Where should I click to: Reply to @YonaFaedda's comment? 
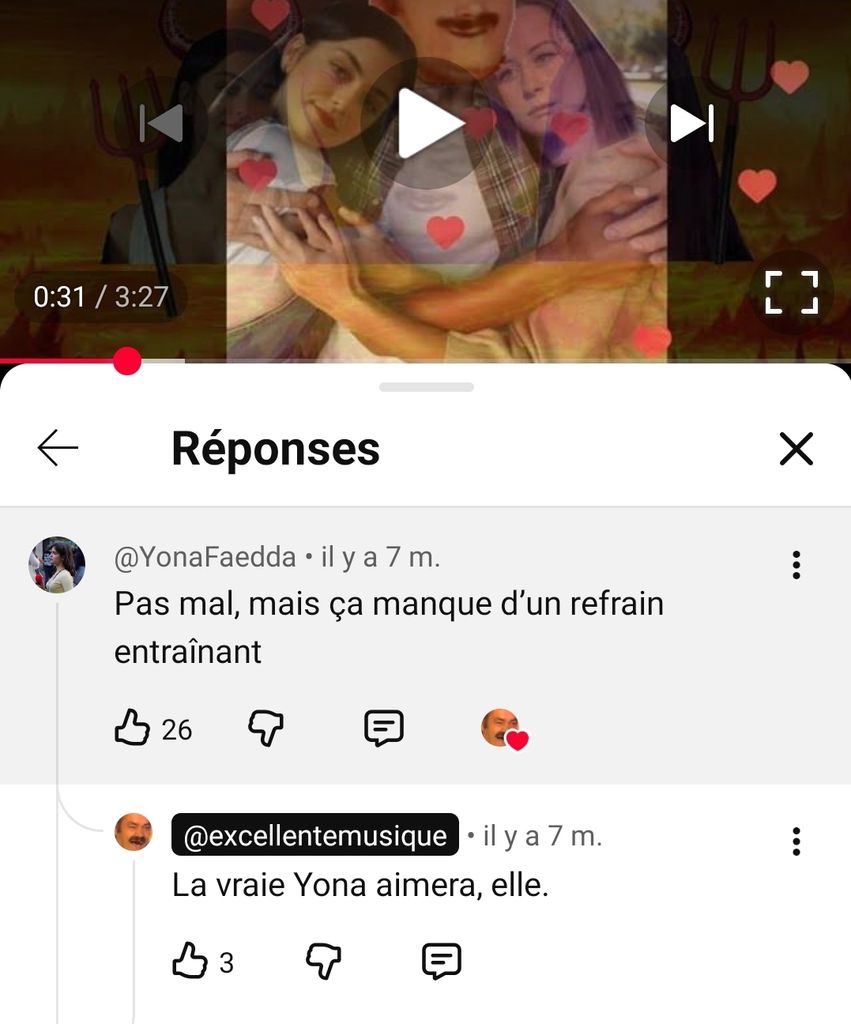[x=383, y=729]
